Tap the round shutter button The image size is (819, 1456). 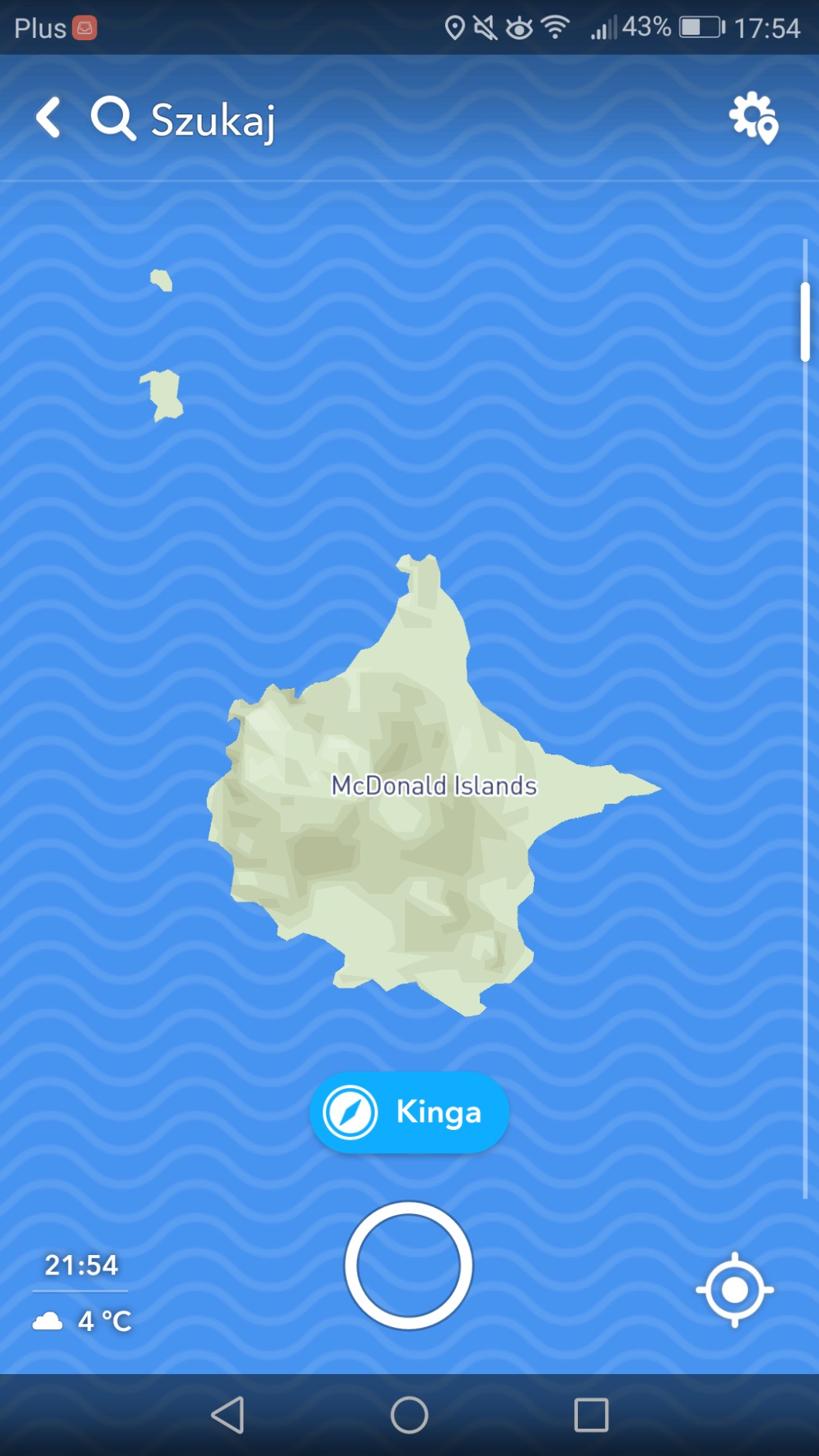(x=408, y=1265)
